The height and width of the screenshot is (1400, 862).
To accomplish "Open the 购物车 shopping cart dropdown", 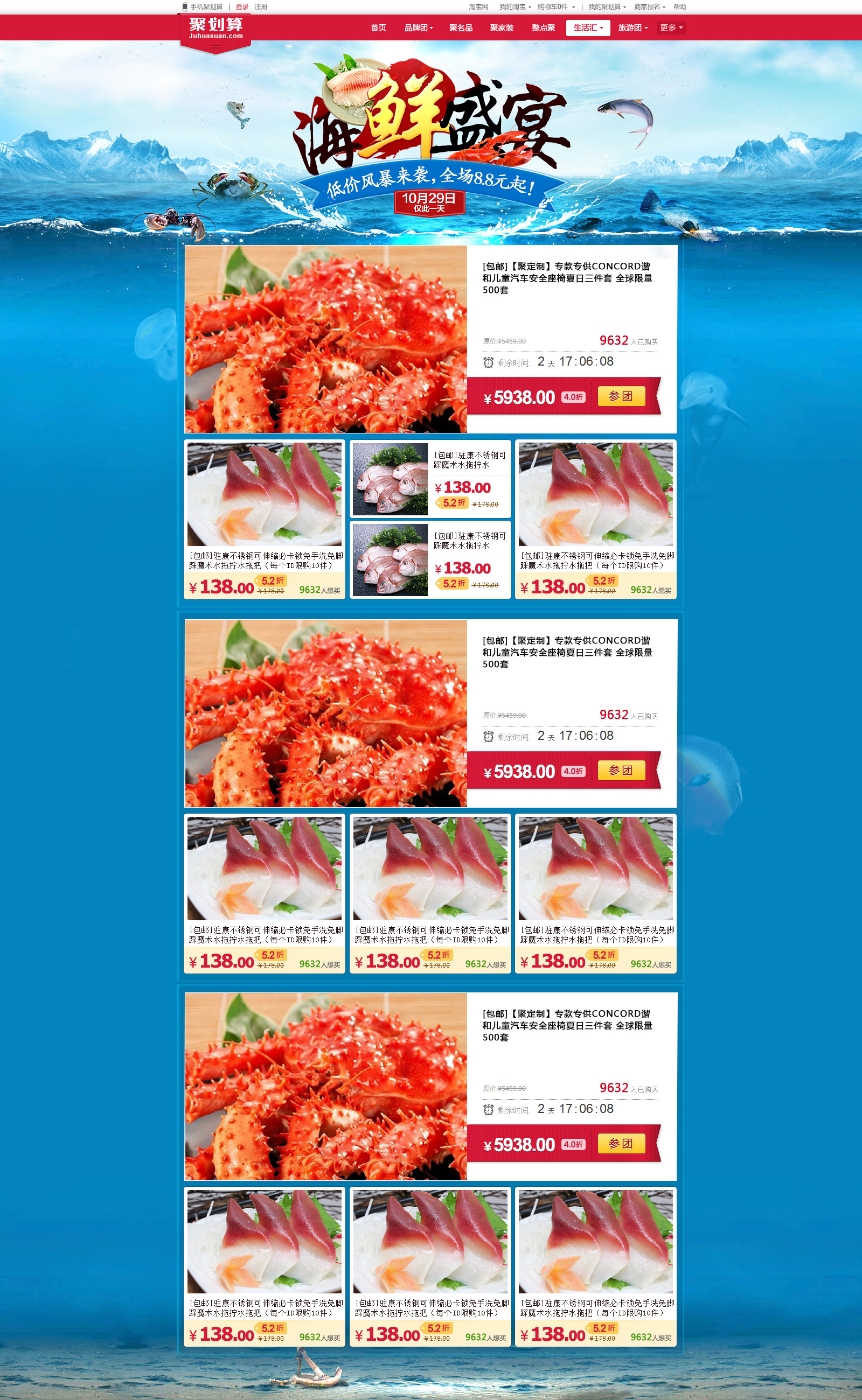I will tap(556, 7).
